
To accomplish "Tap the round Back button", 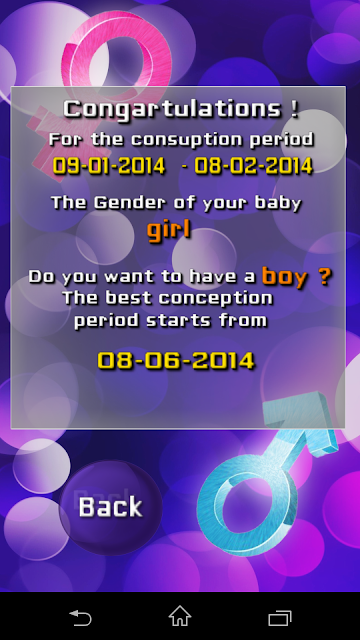I will click(x=111, y=507).
